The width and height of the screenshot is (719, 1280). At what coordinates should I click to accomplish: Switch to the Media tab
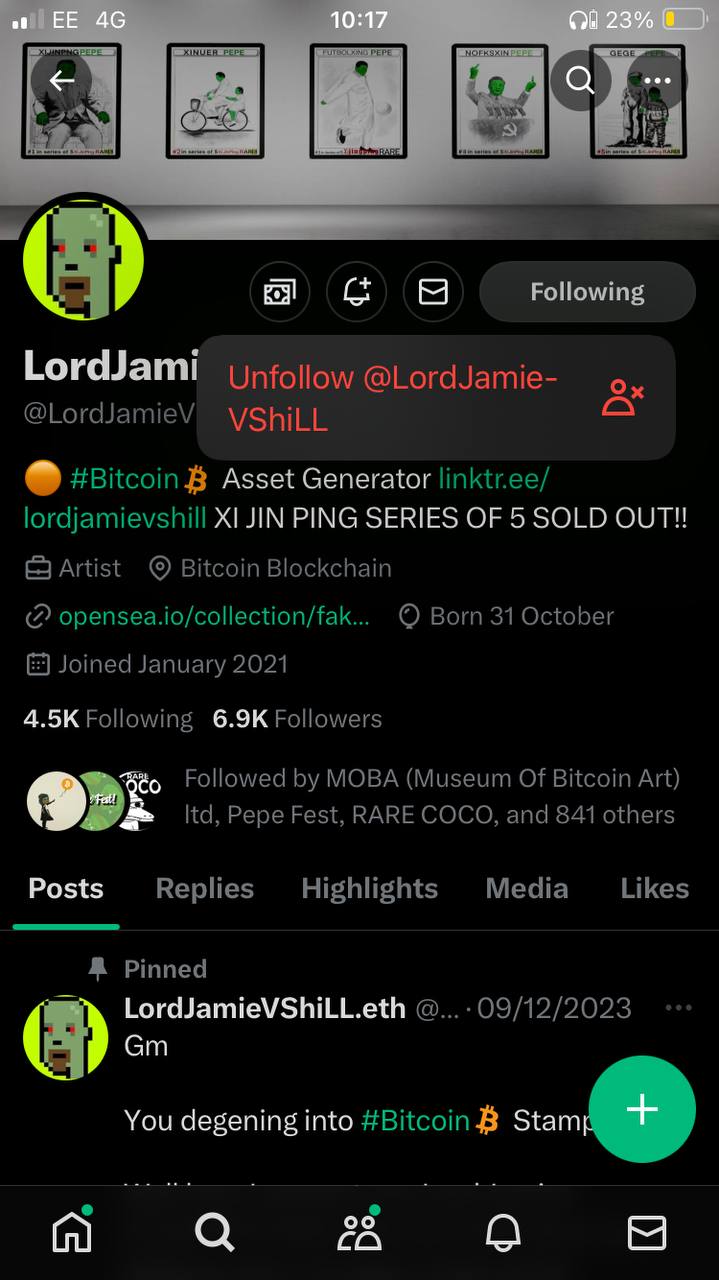(527, 888)
